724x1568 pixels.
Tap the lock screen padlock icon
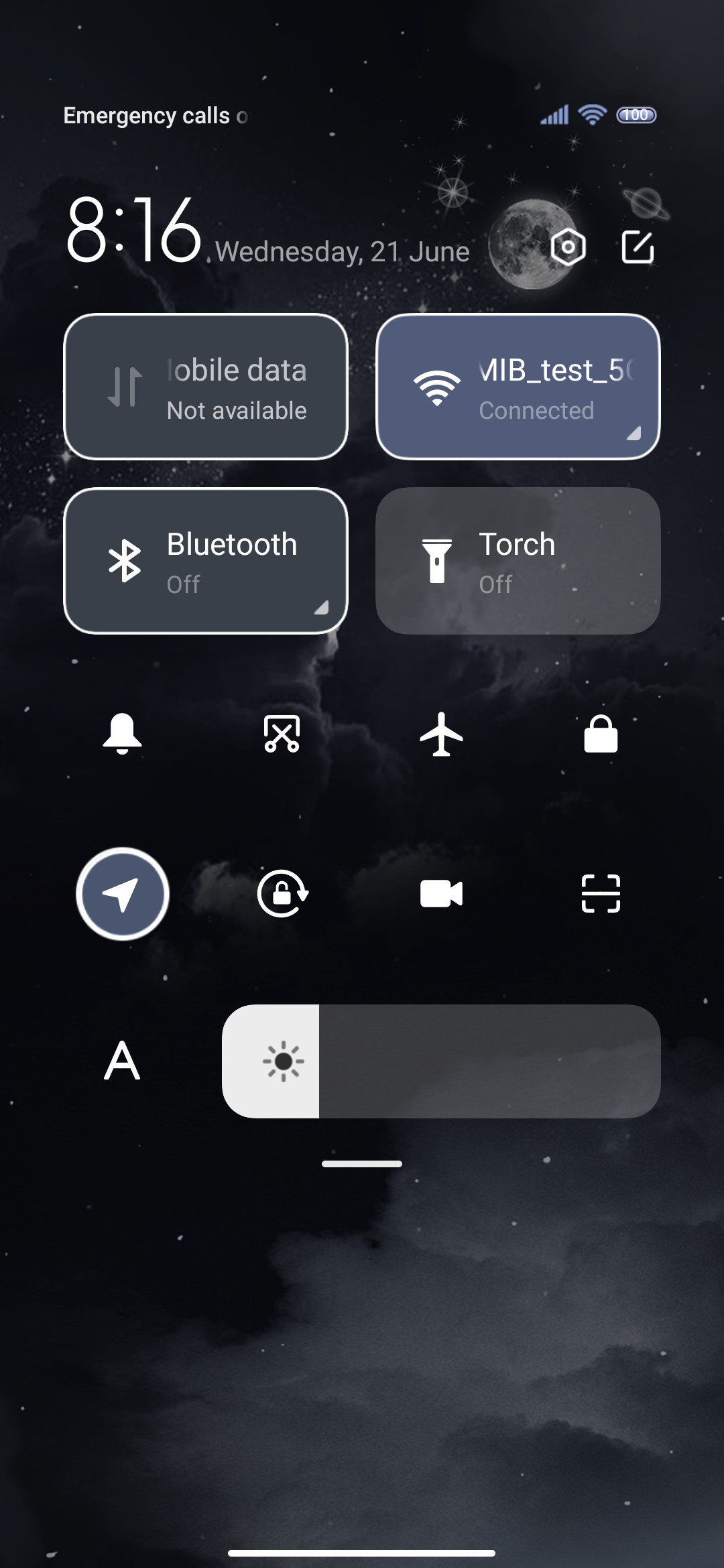point(601,734)
